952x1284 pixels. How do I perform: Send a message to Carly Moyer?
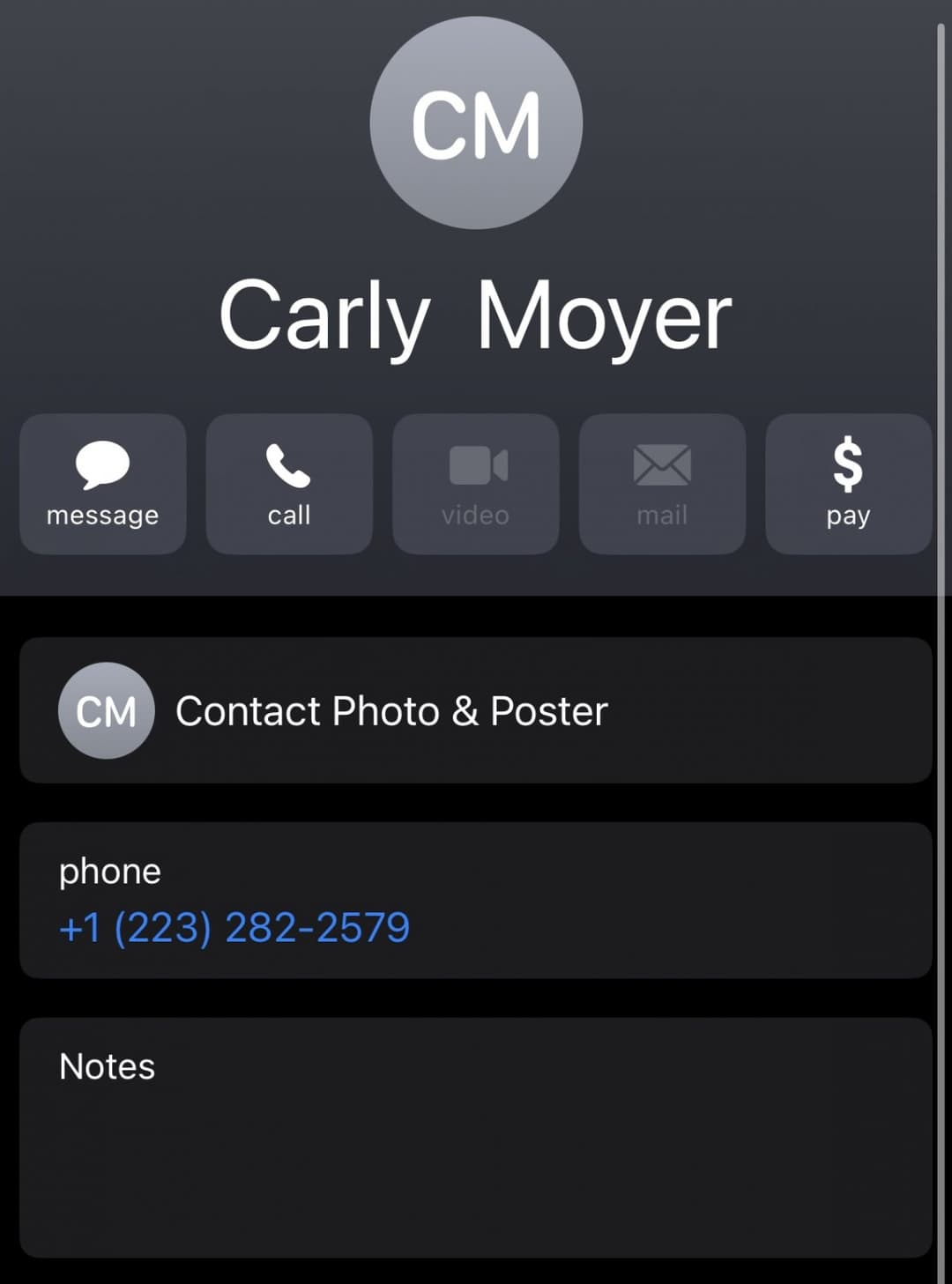103,484
